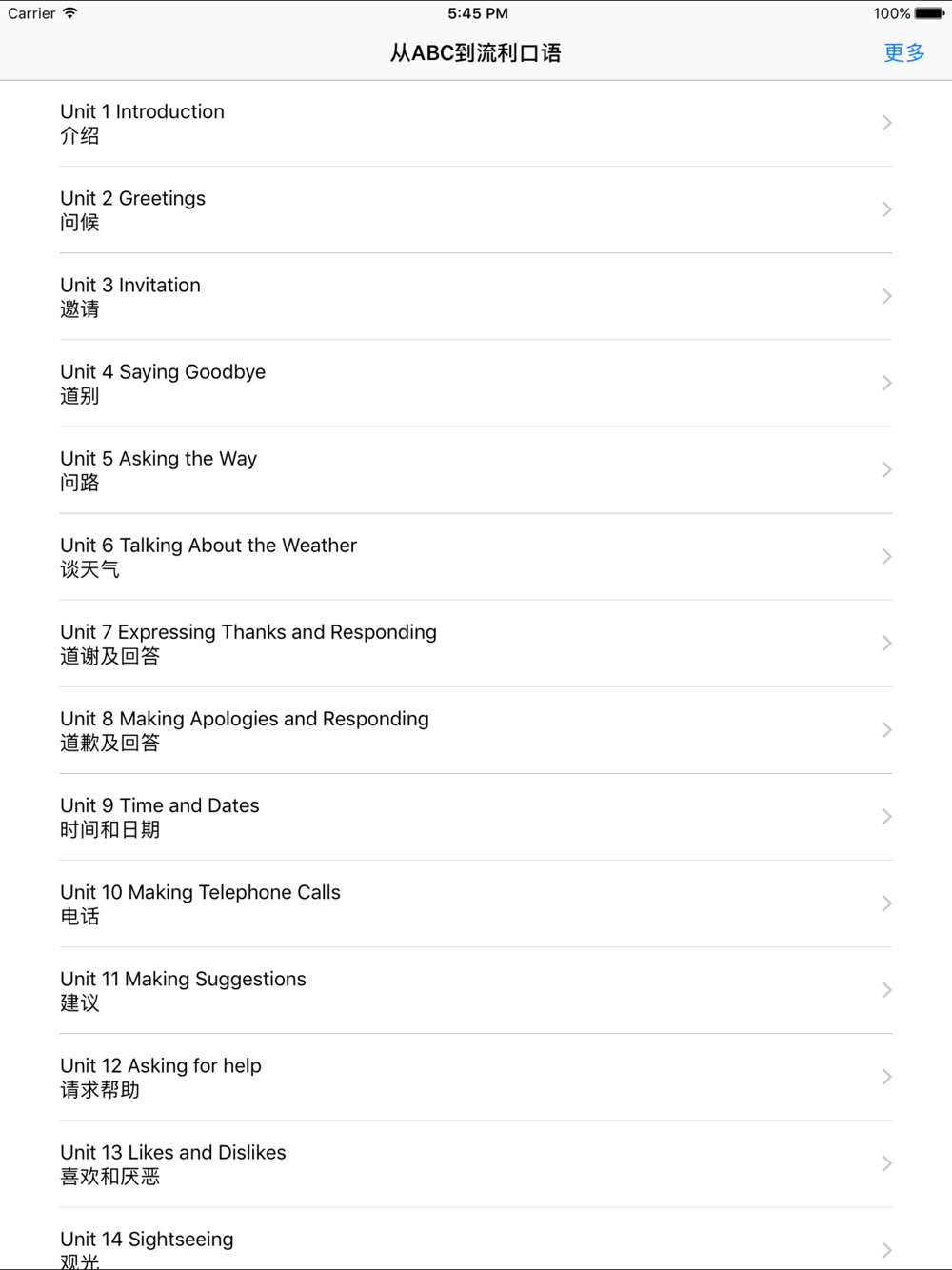View Unit 6 Talking About the Weather
This screenshot has height=1270, width=952.
click(x=474, y=556)
